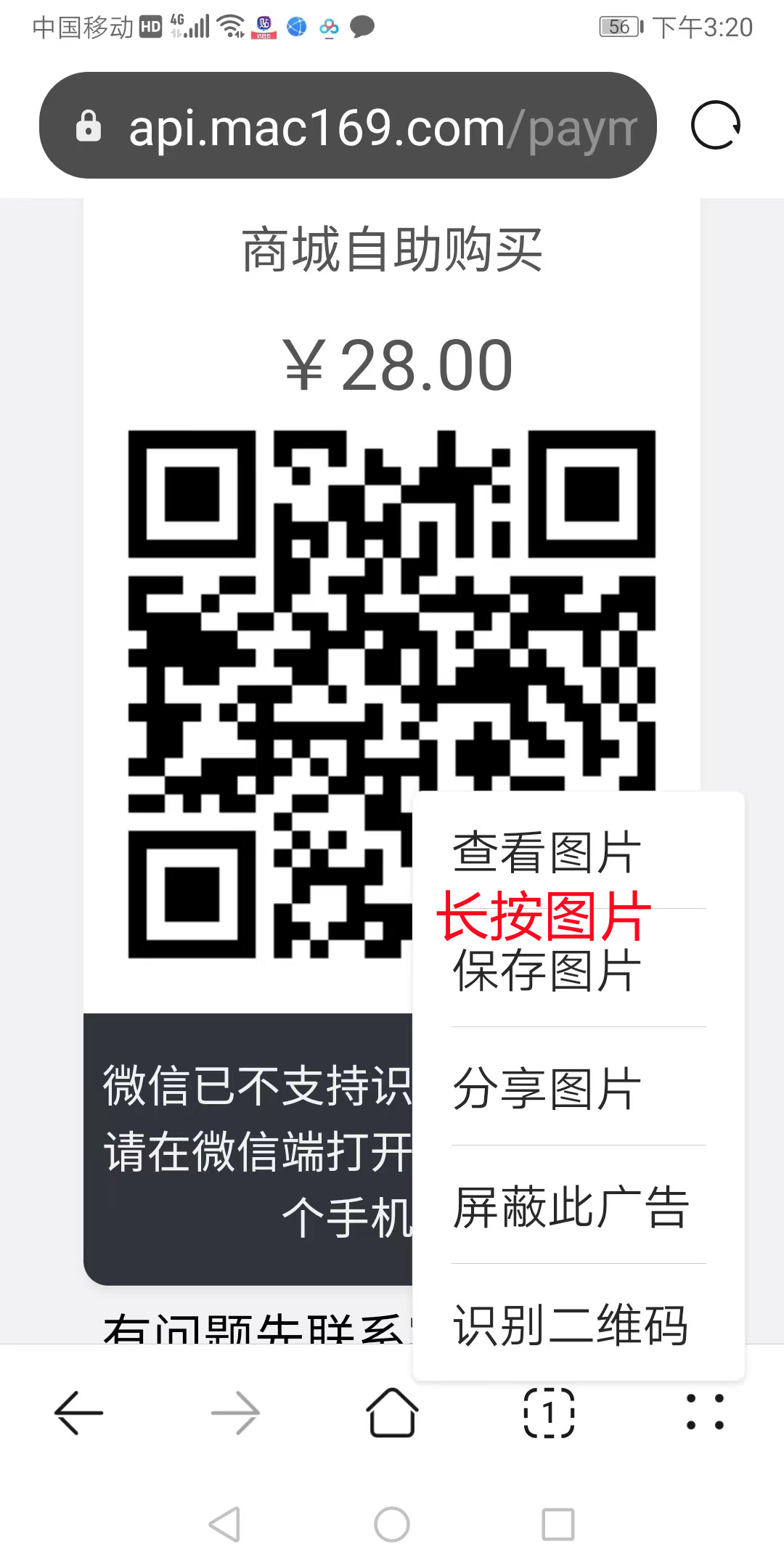Screen dimensions: 784x1568
Task: Go back with the browser back arrow
Action: click(78, 1413)
